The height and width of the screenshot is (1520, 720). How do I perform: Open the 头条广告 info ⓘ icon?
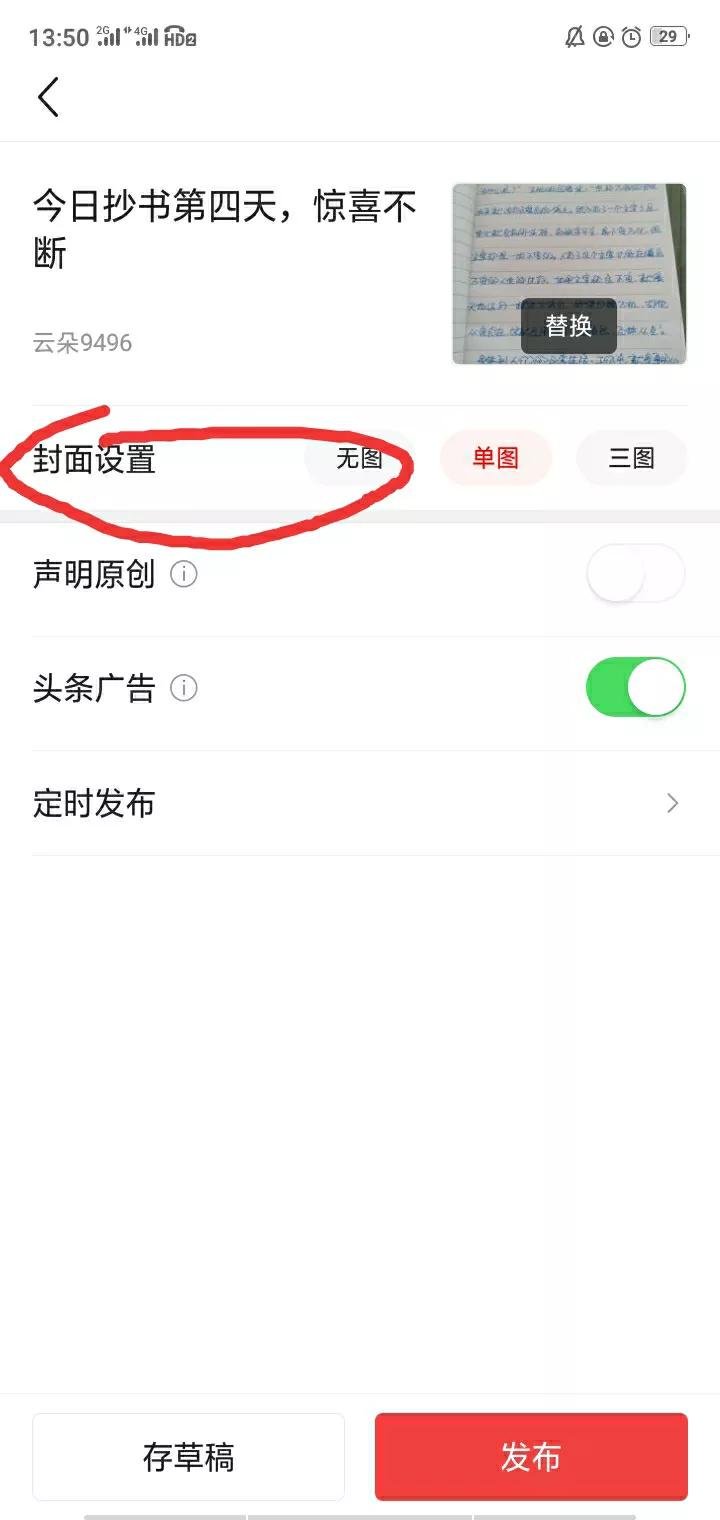pos(185,688)
